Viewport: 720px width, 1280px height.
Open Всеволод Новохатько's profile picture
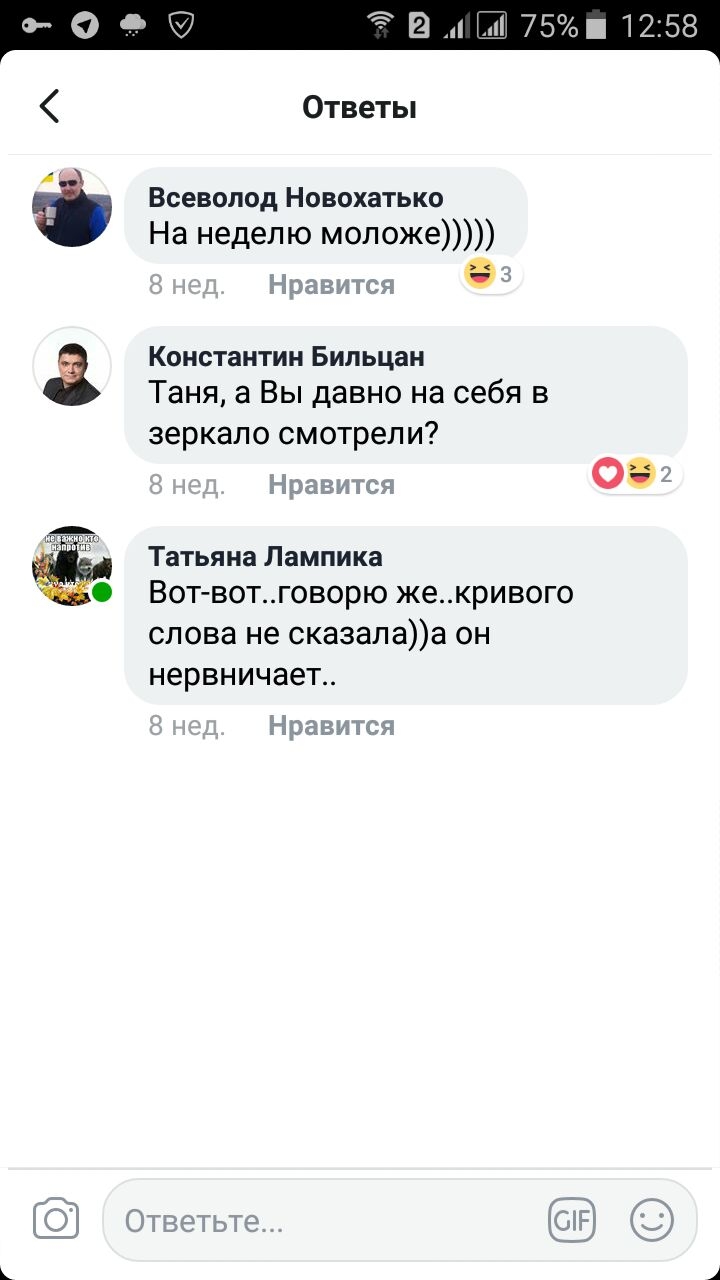tap(72, 207)
